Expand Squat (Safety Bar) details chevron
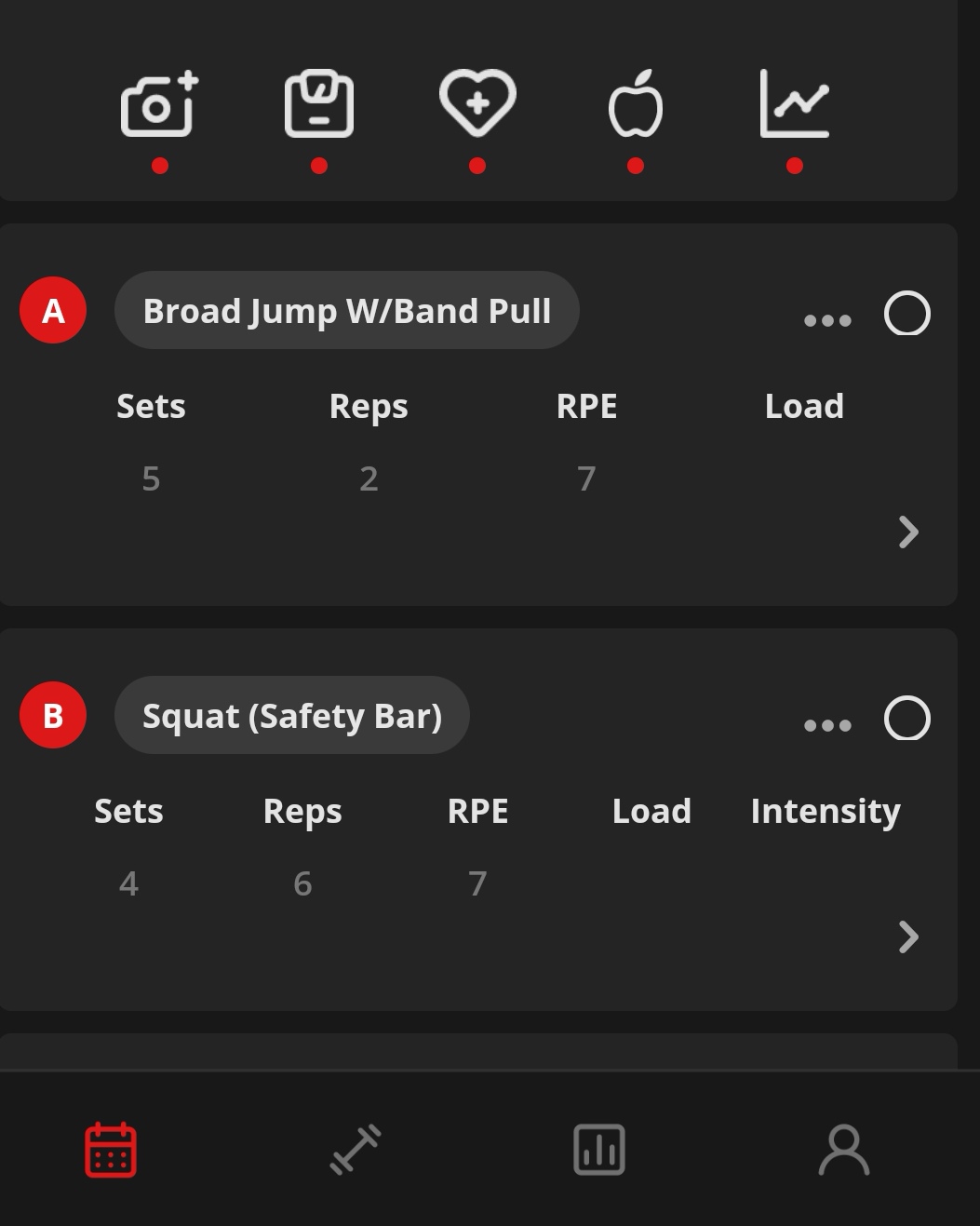This screenshot has height=1226, width=980. [908, 937]
